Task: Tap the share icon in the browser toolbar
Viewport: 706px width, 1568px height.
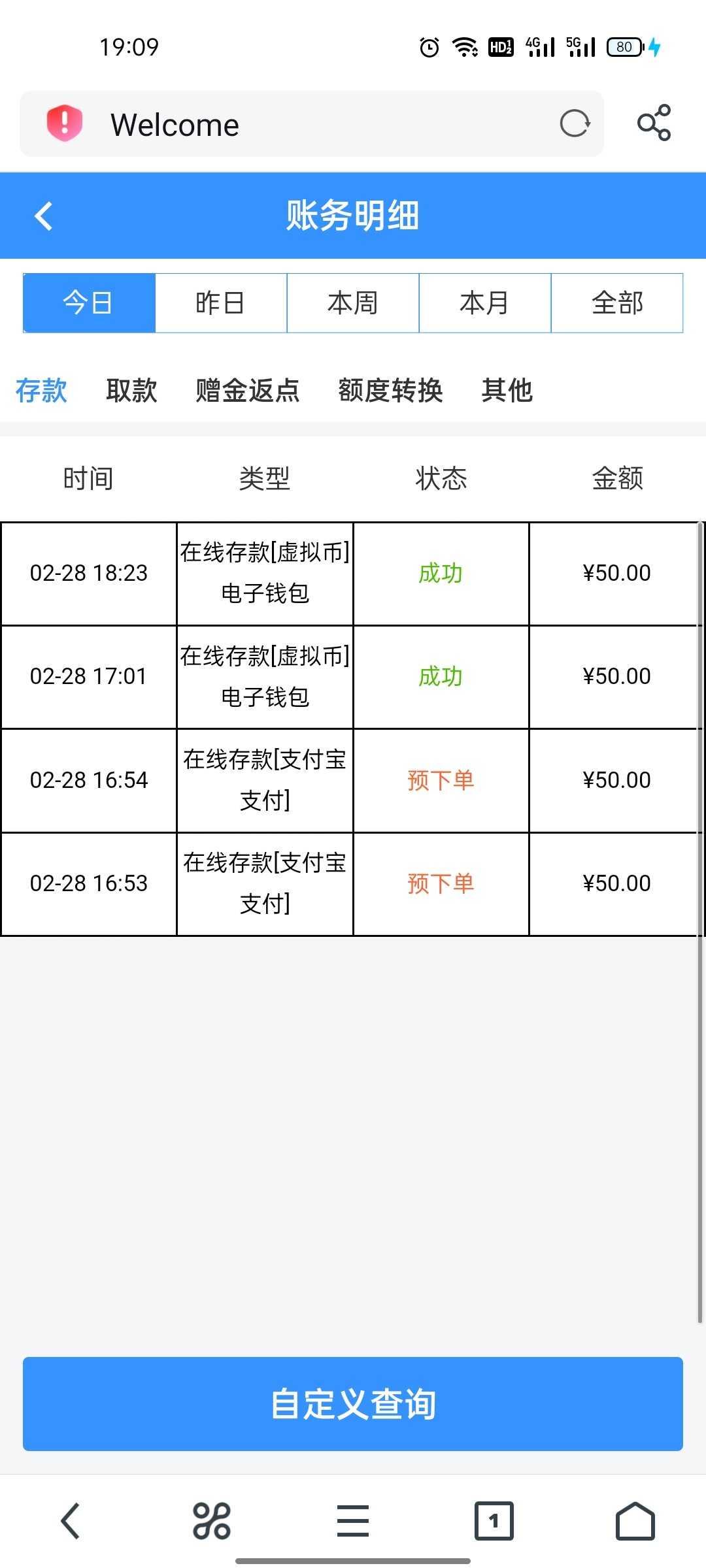Action: pos(654,123)
